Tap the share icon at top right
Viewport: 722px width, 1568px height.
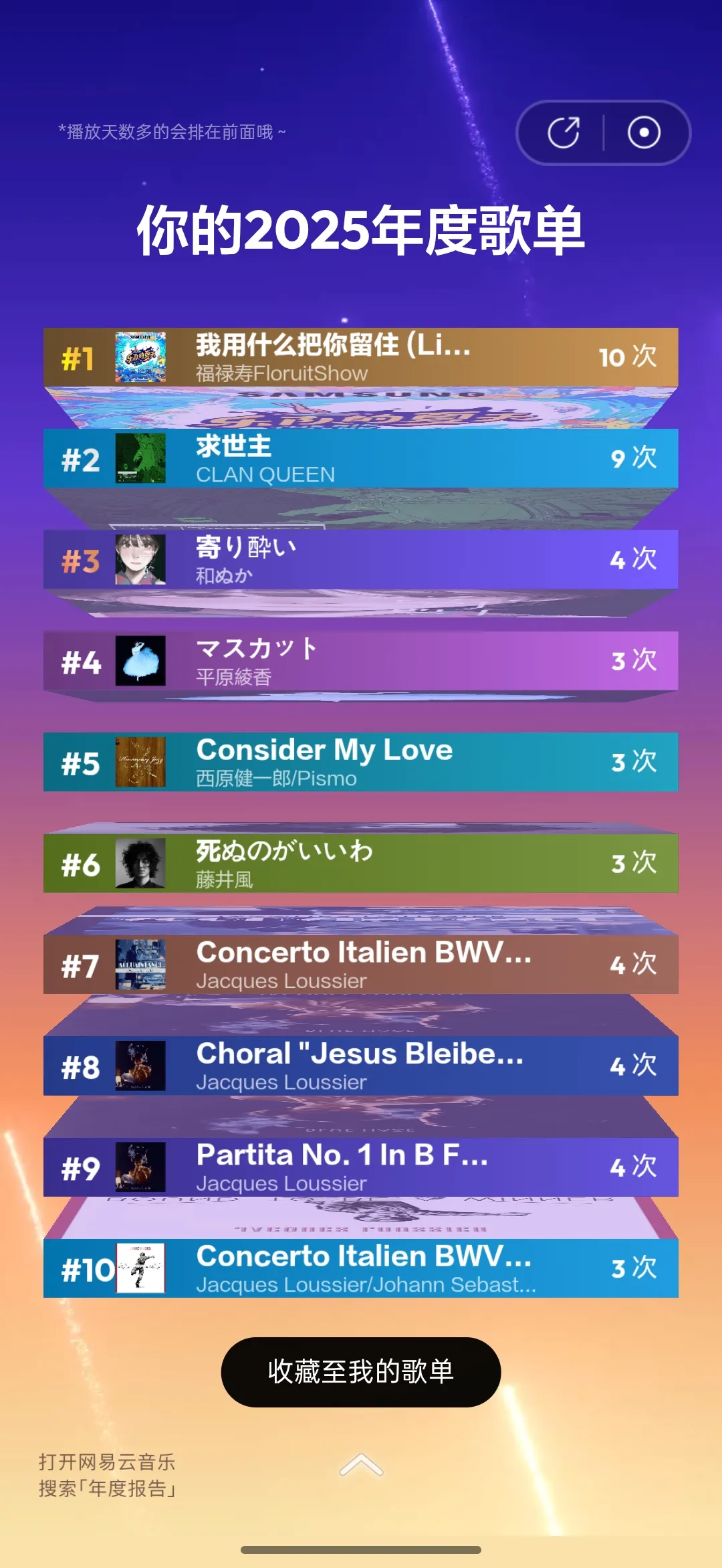click(564, 132)
